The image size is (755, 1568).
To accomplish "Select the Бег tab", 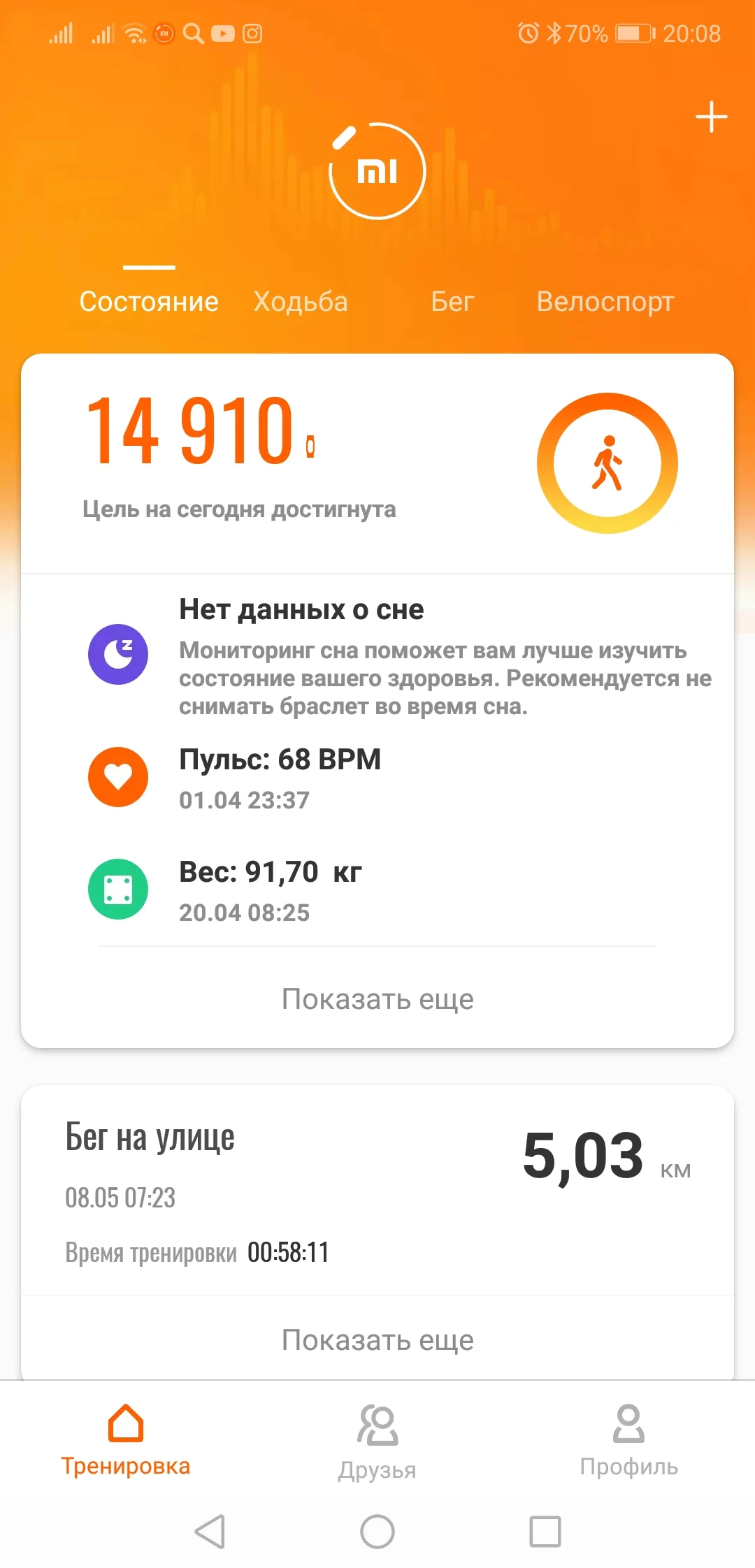I will pos(452,301).
